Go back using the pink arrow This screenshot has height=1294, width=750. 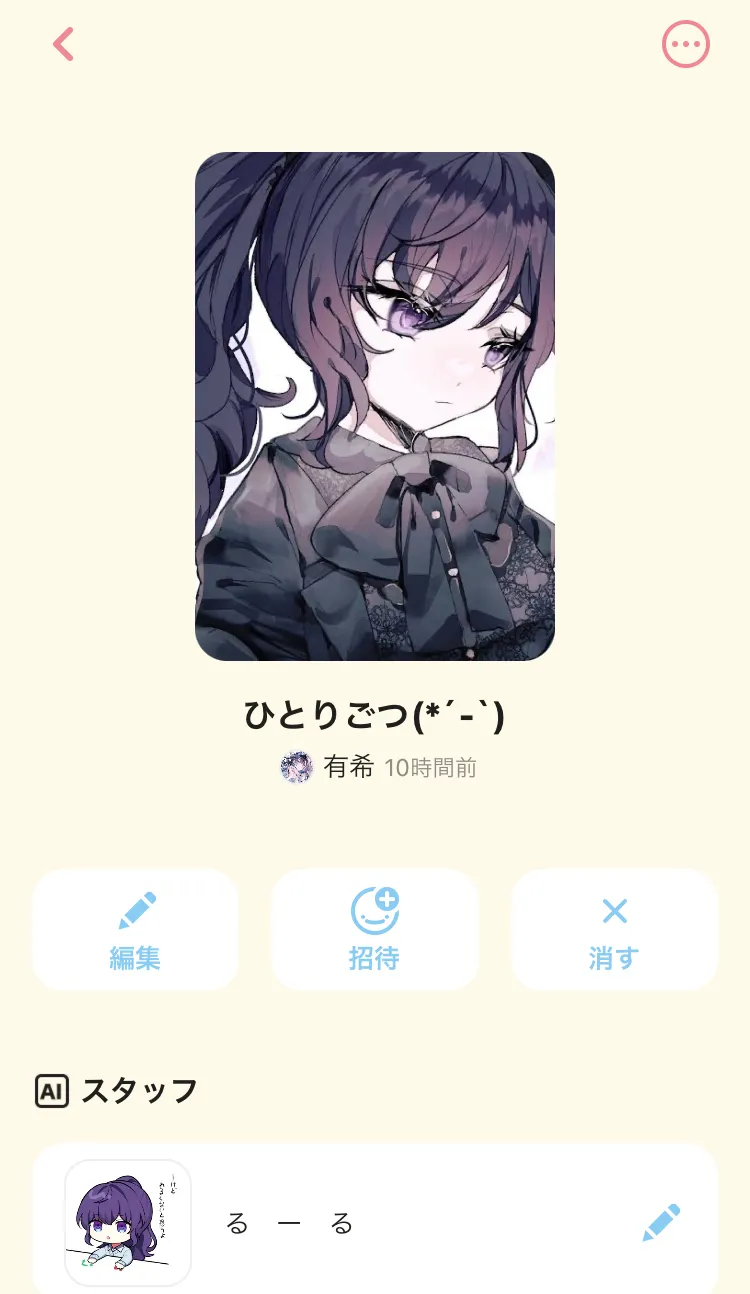[x=63, y=44]
